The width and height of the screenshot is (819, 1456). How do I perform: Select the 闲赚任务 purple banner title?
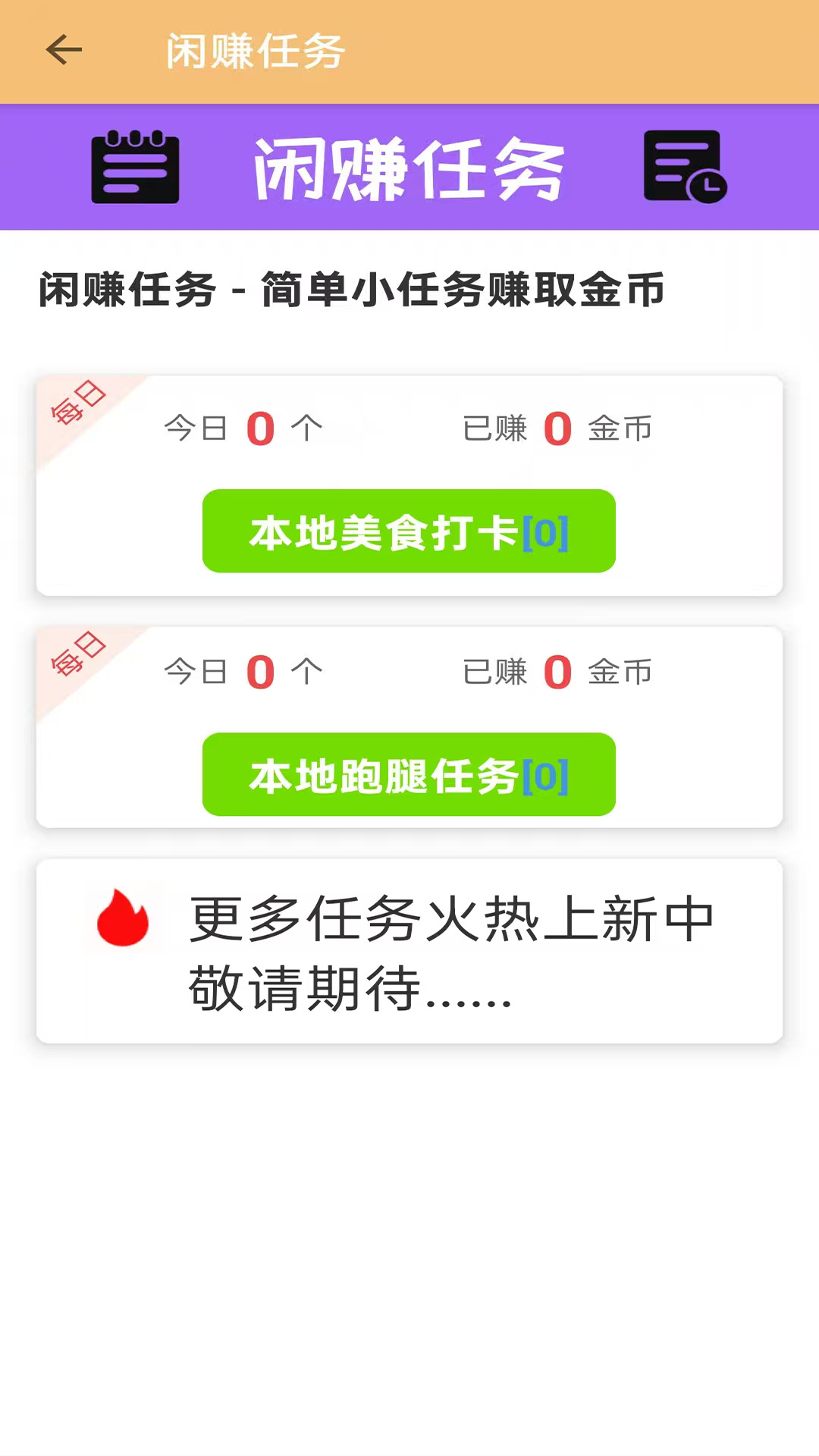(x=409, y=168)
